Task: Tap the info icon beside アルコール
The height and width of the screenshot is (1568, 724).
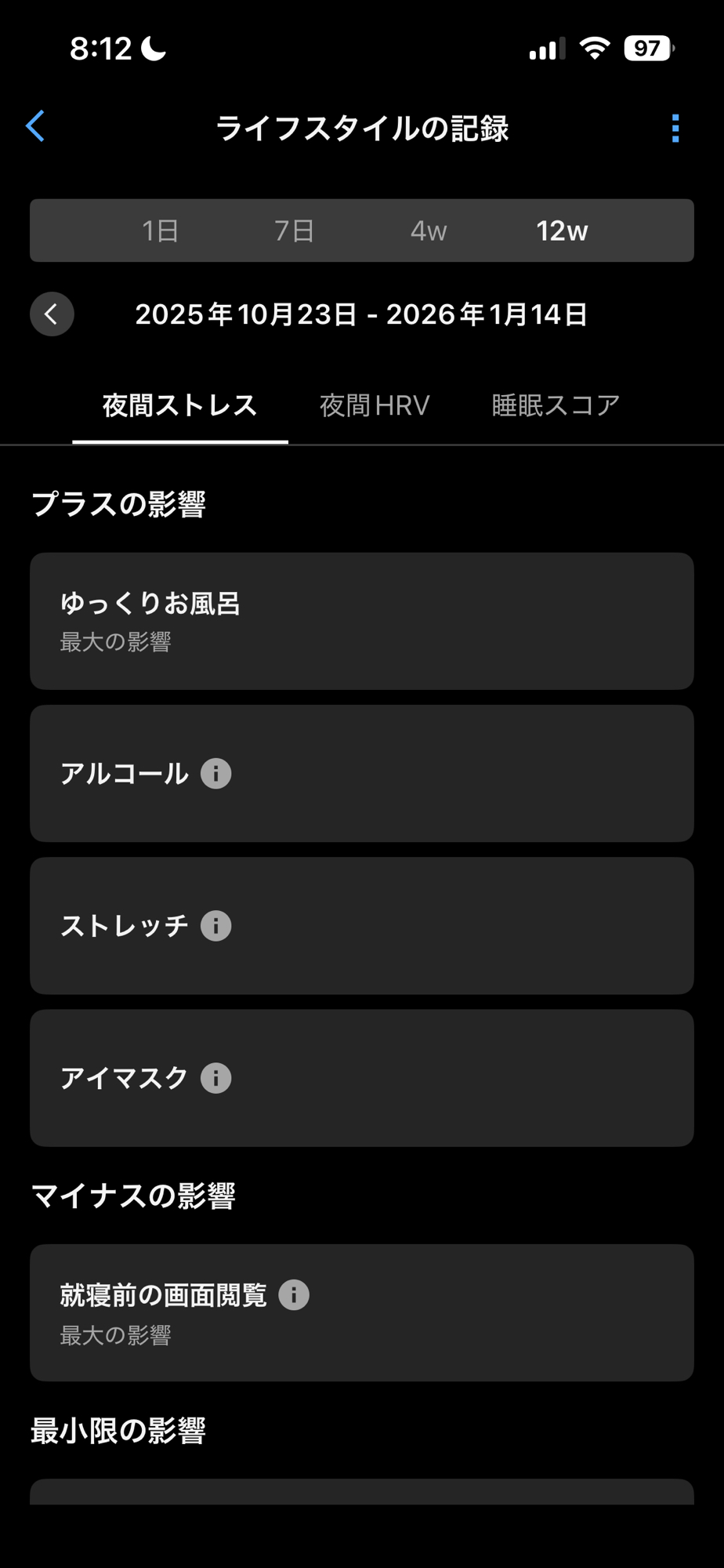Action: [216, 774]
